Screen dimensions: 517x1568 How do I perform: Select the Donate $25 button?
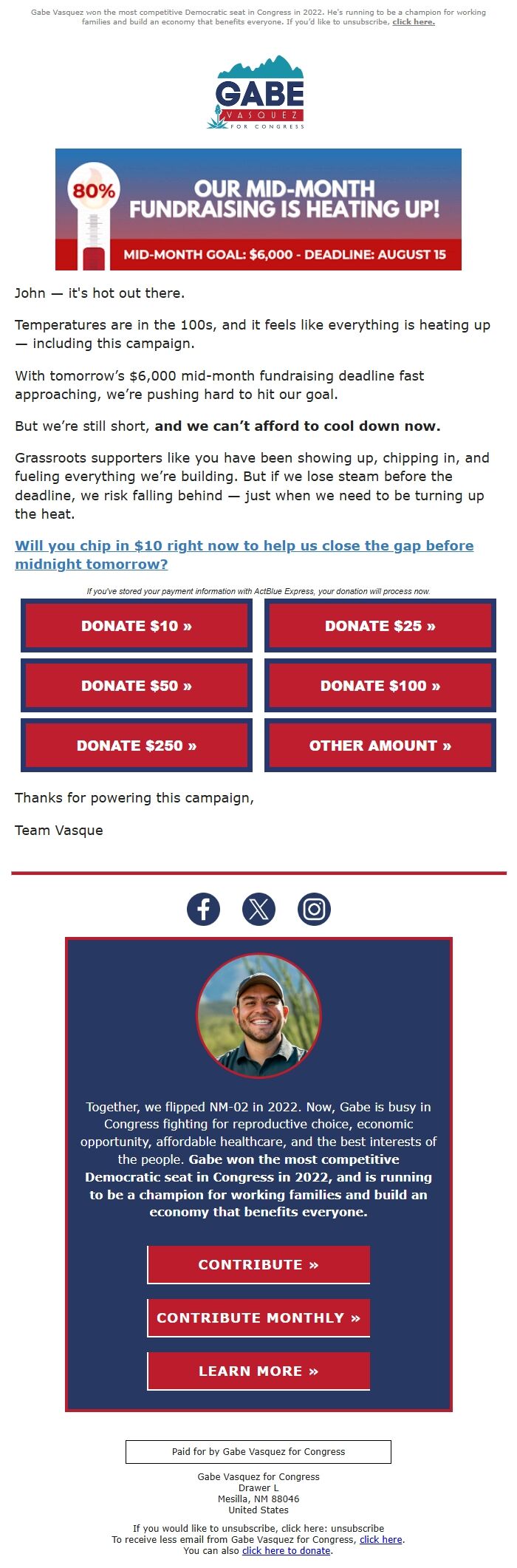click(380, 626)
